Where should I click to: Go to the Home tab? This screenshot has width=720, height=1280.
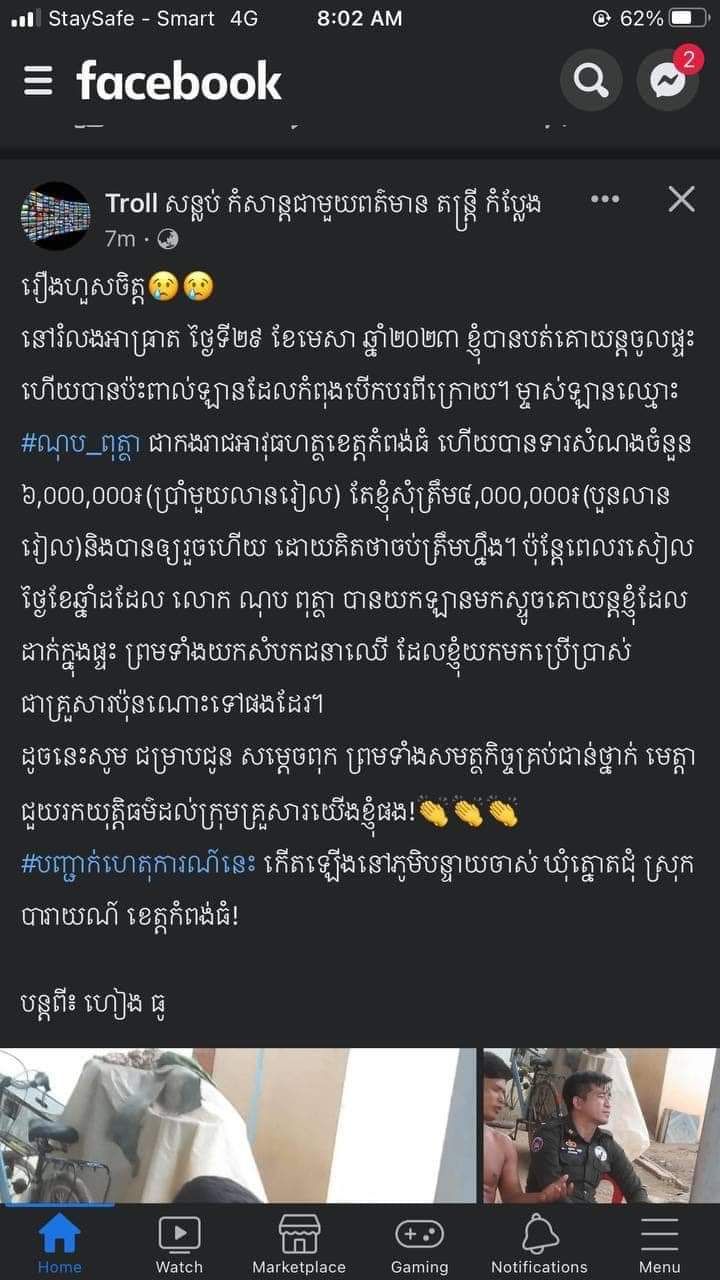click(59, 1244)
